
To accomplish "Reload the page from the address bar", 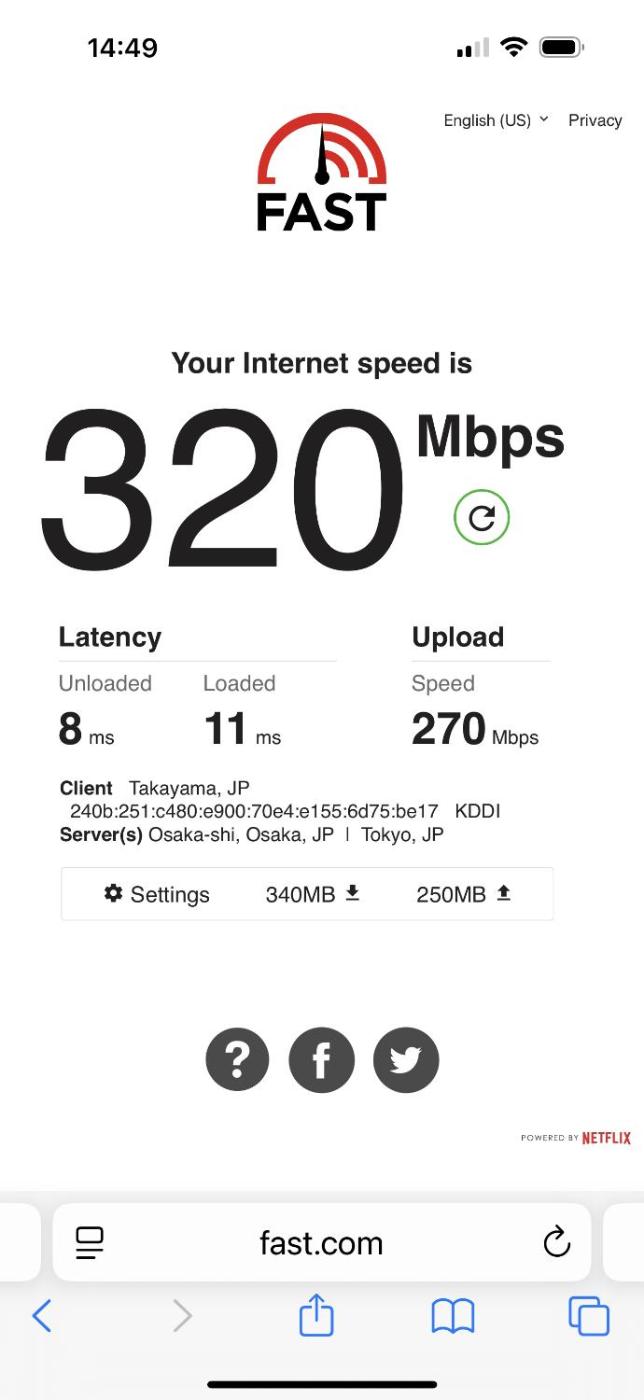I will (x=556, y=1242).
